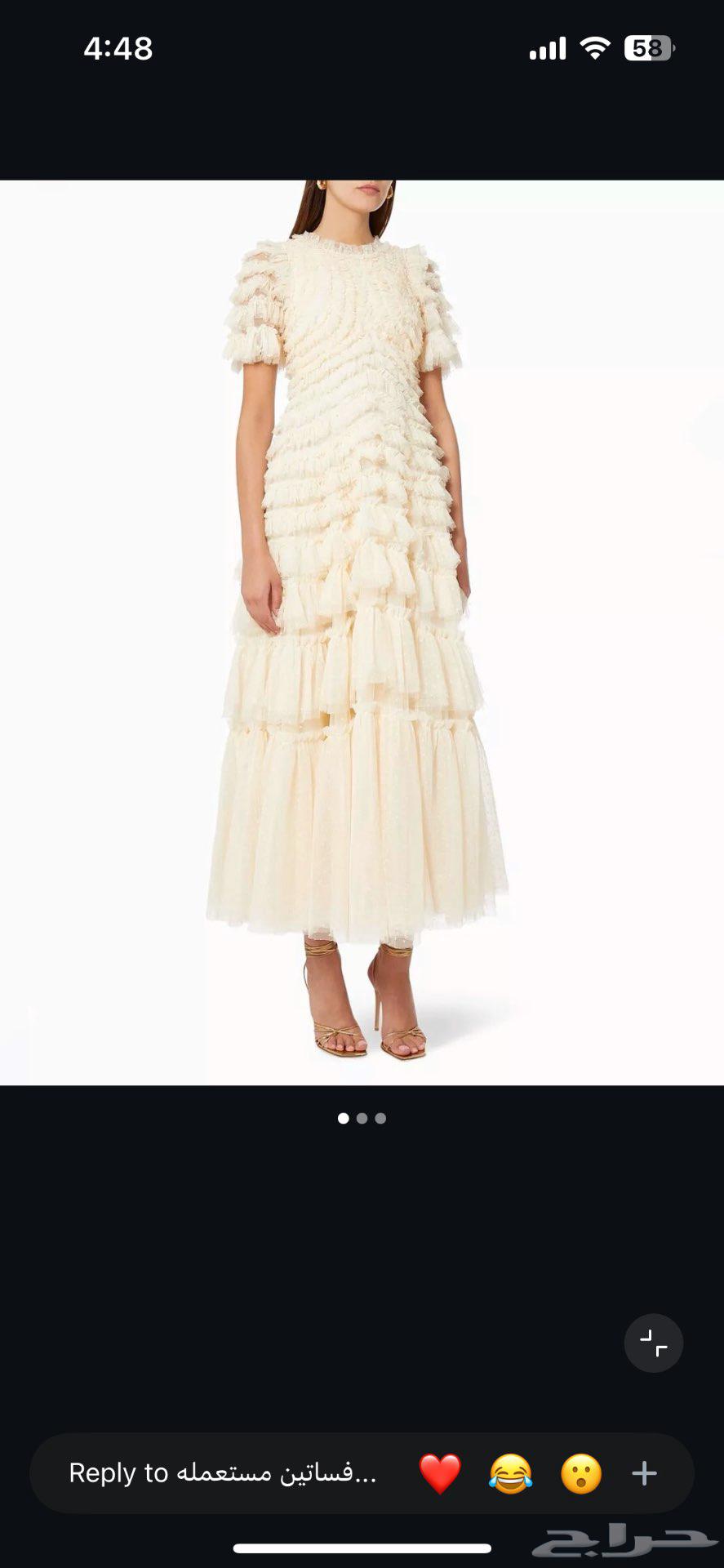Tap the reply field for فساتين مستعمله
Image resolution: width=724 pixels, height=1568 pixels.
click(223, 1472)
